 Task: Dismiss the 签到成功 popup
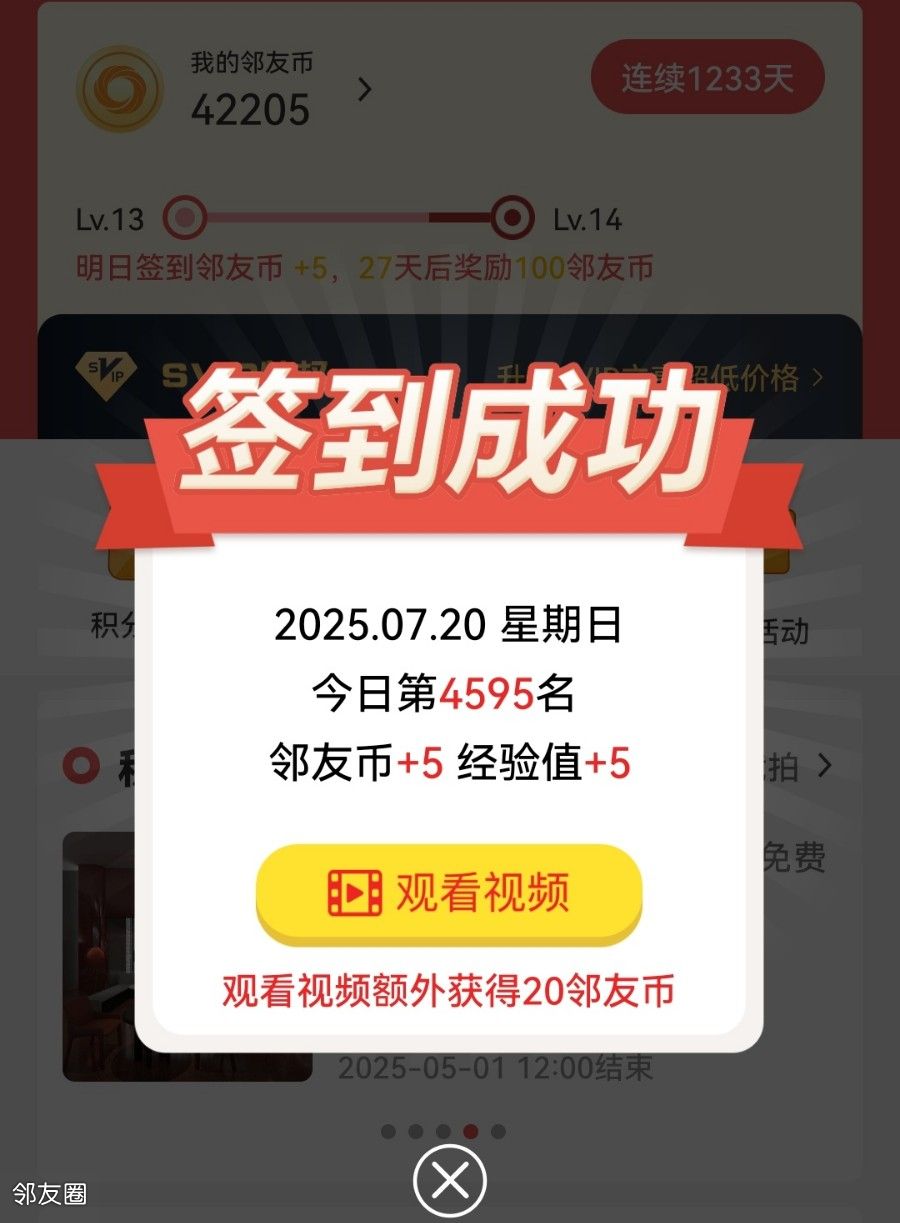point(449,1183)
